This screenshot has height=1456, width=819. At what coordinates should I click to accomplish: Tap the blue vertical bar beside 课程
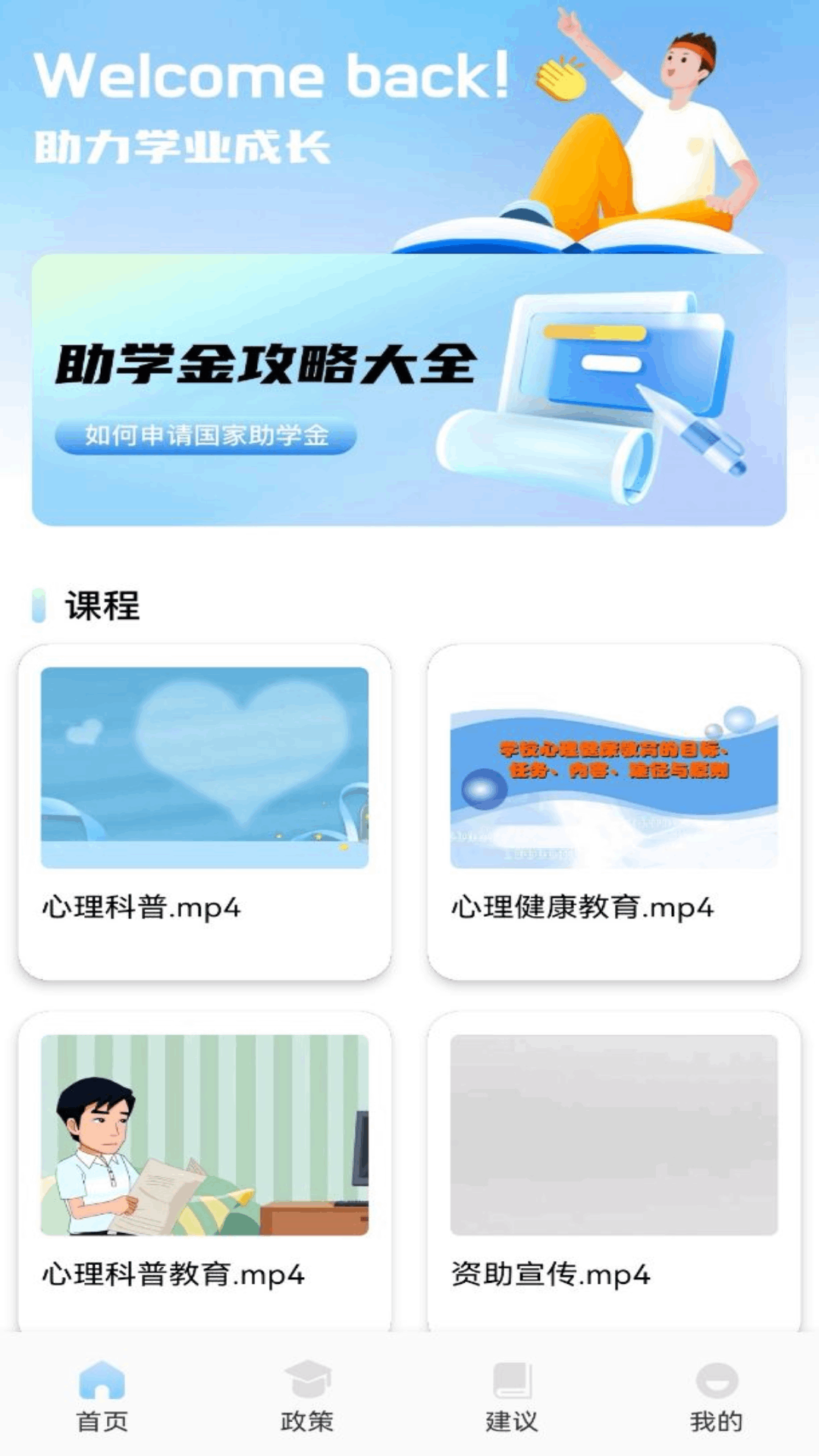click(x=38, y=604)
